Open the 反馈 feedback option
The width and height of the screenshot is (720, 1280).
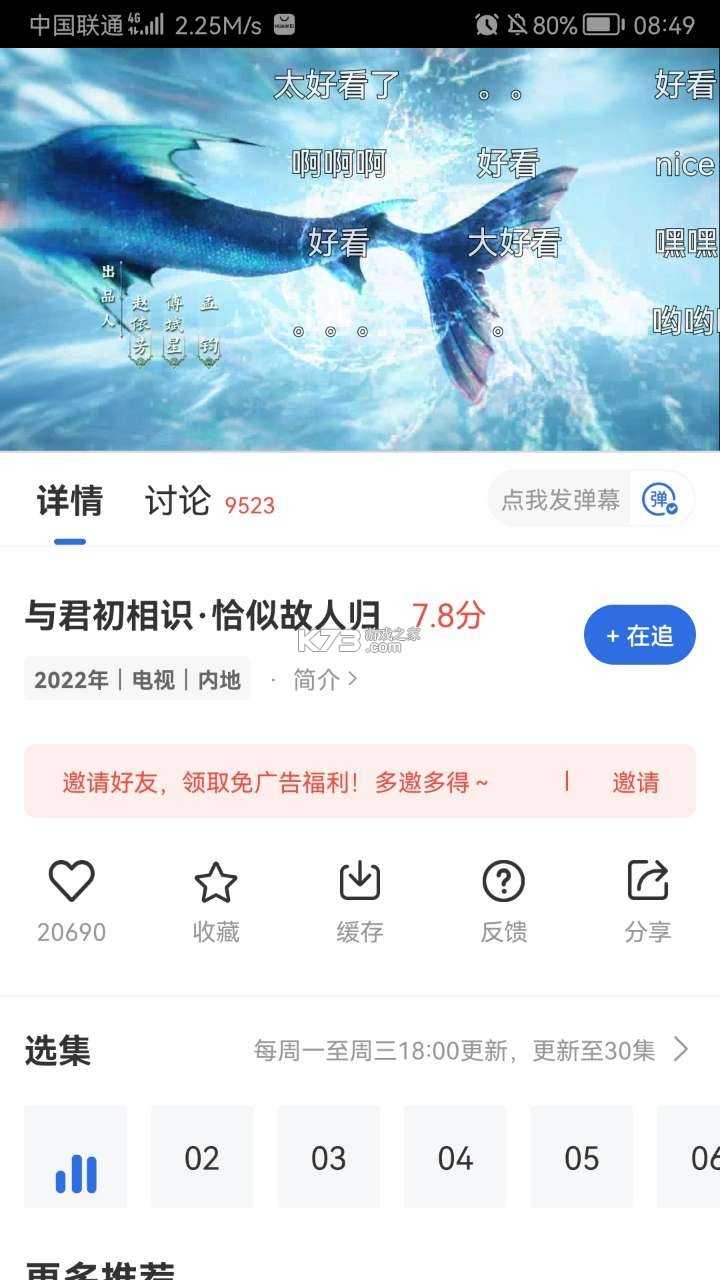coord(503,882)
